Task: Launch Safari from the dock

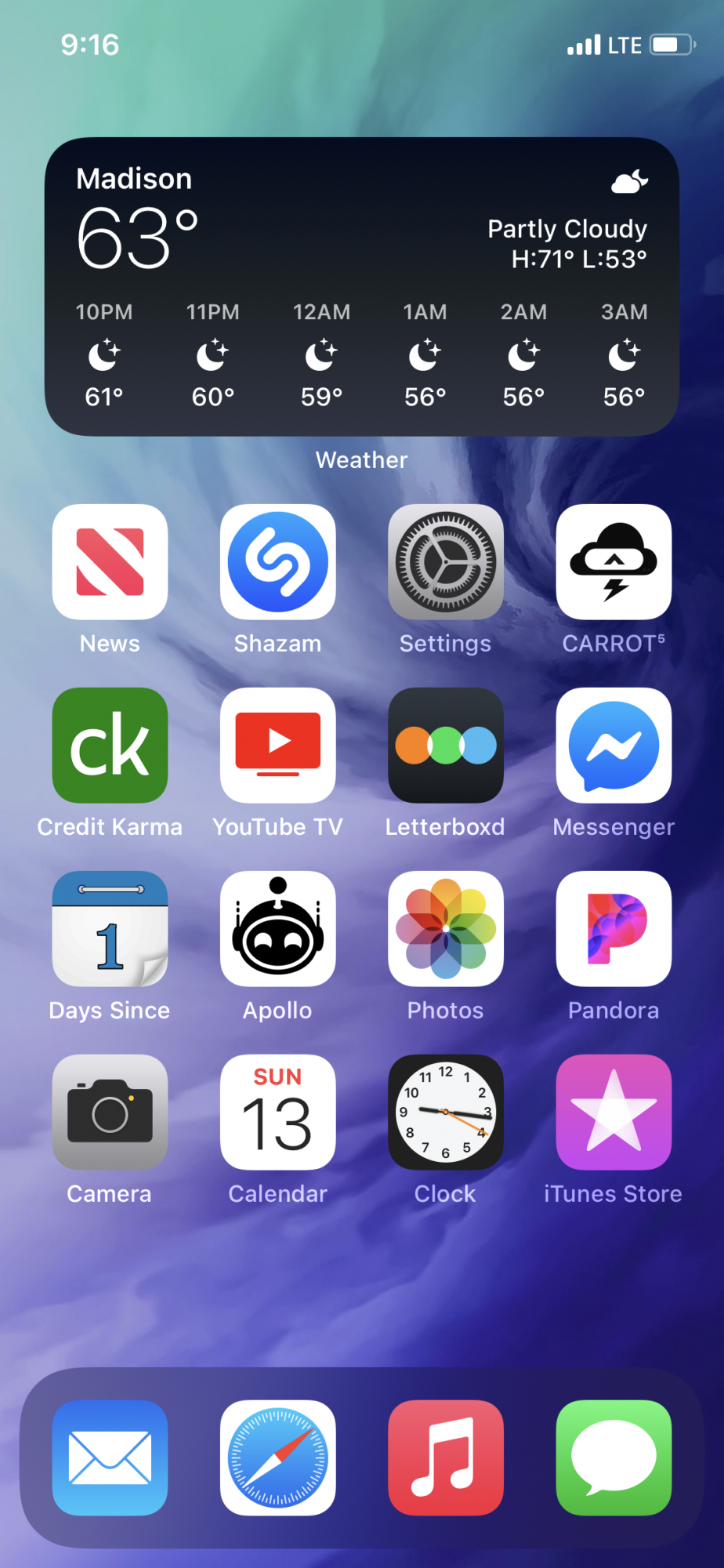Action: (277, 1457)
